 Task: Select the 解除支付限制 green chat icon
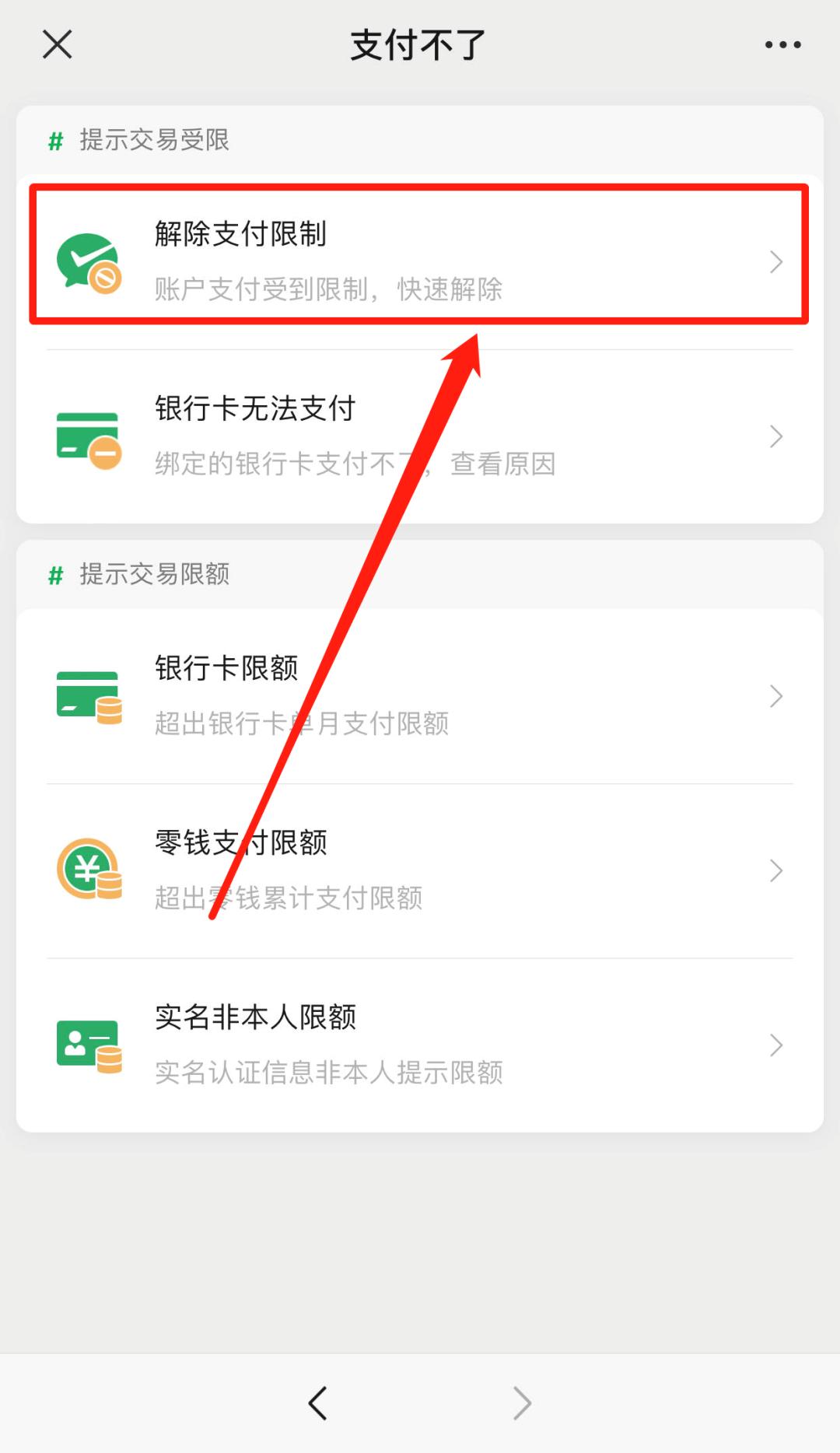click(x=88, y=261)
